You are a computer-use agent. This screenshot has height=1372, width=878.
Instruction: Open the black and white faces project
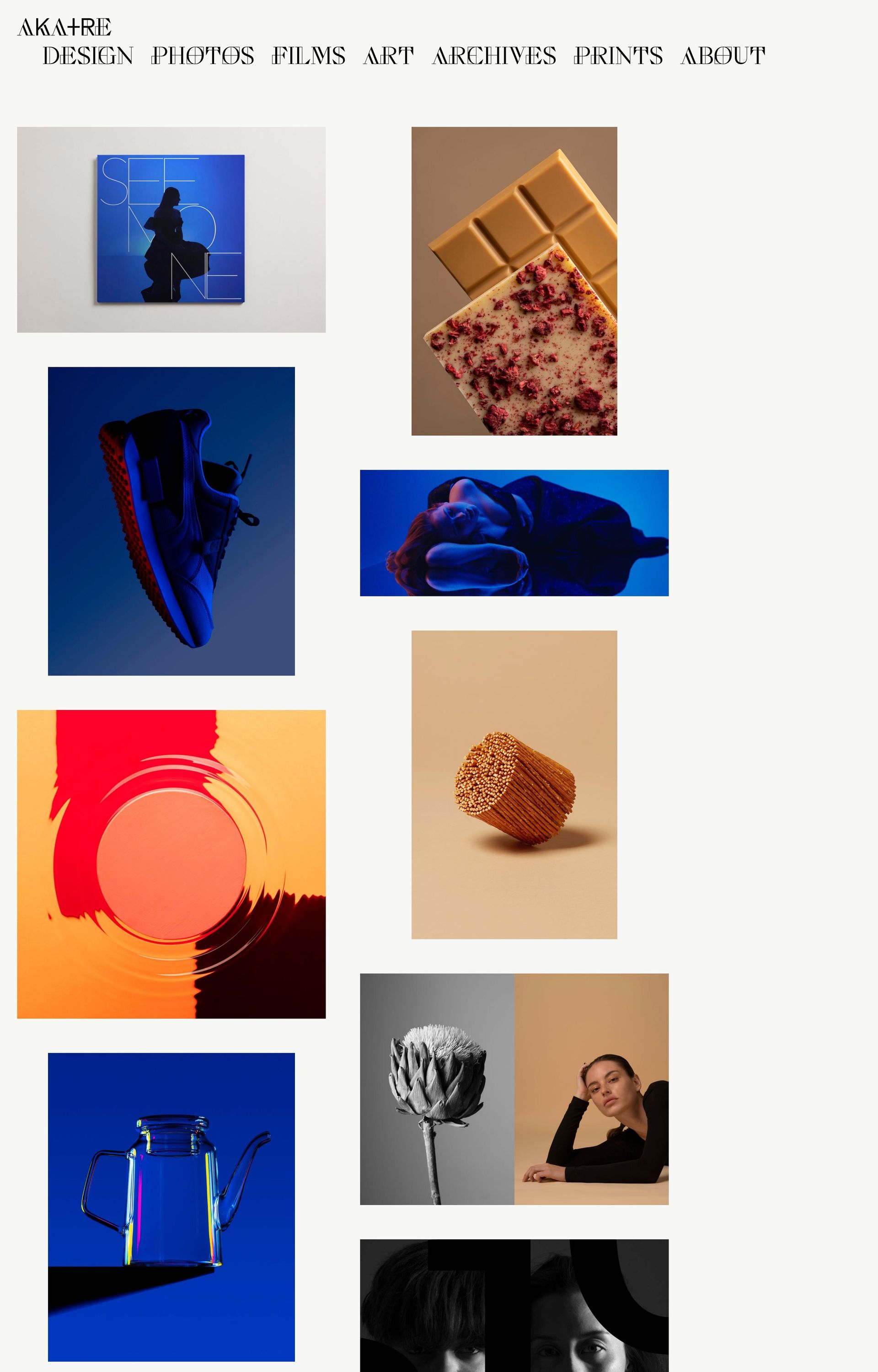(x=514, y=1305)
